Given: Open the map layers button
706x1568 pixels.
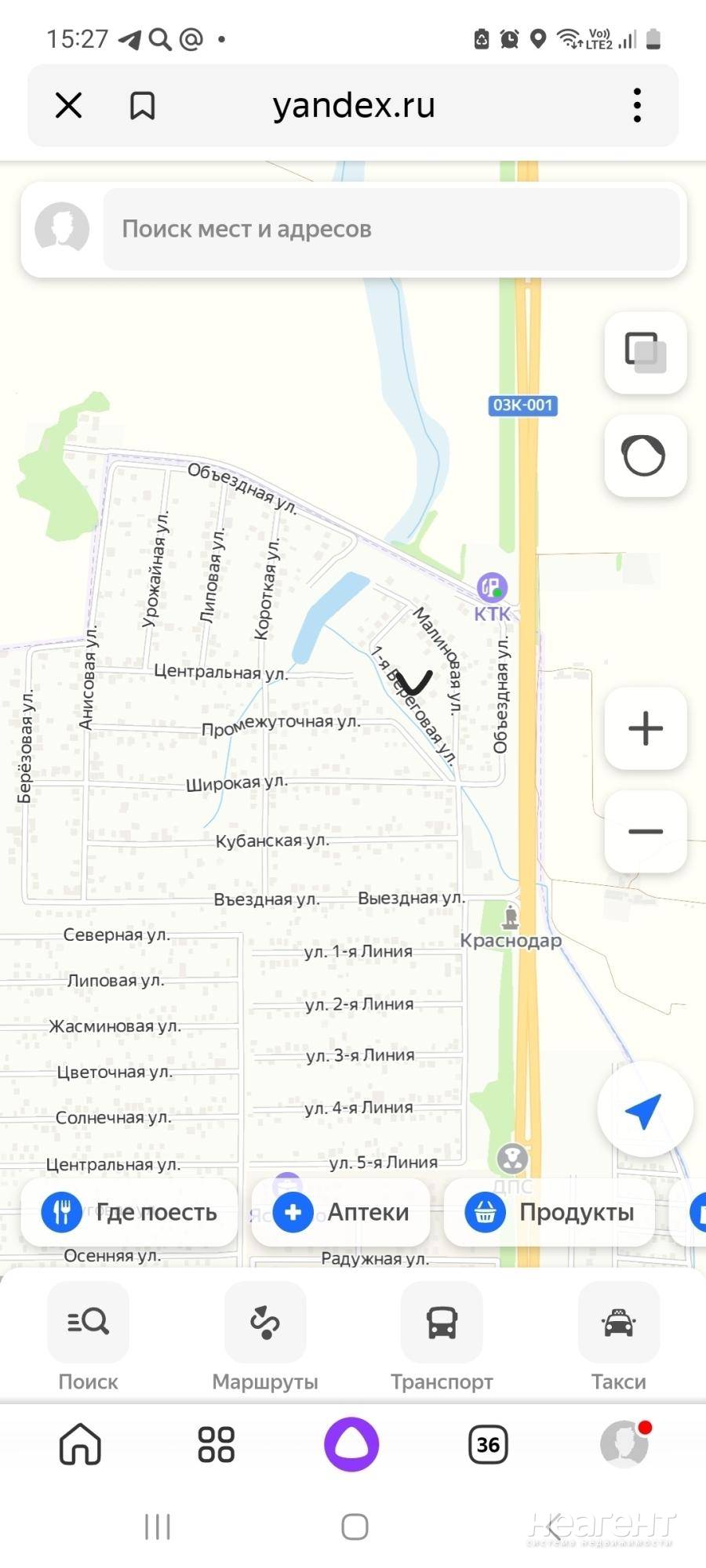Looking at the screenshot, I should [645, 352].
